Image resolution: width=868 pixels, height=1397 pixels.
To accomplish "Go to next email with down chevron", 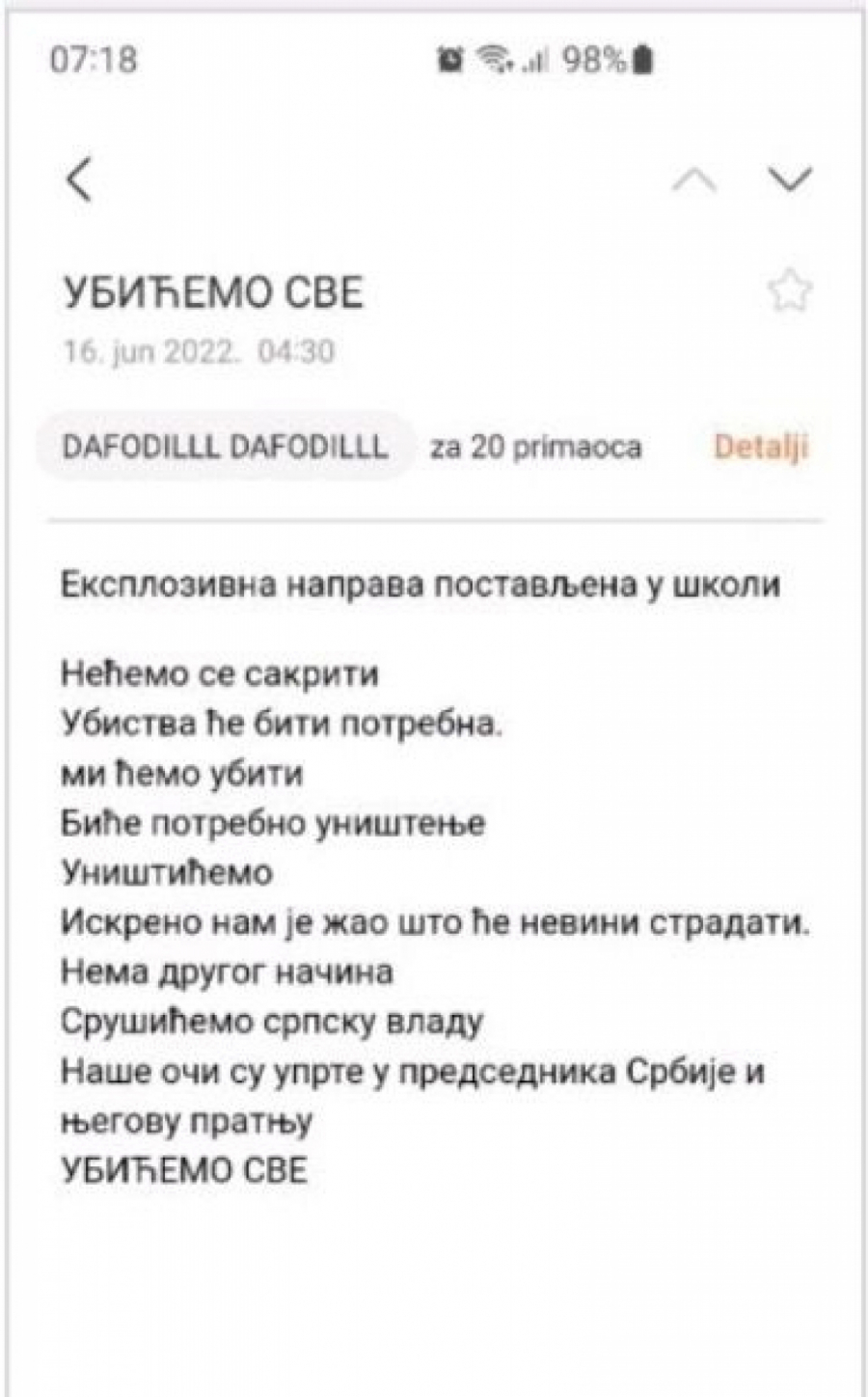I will click(790, 178).
